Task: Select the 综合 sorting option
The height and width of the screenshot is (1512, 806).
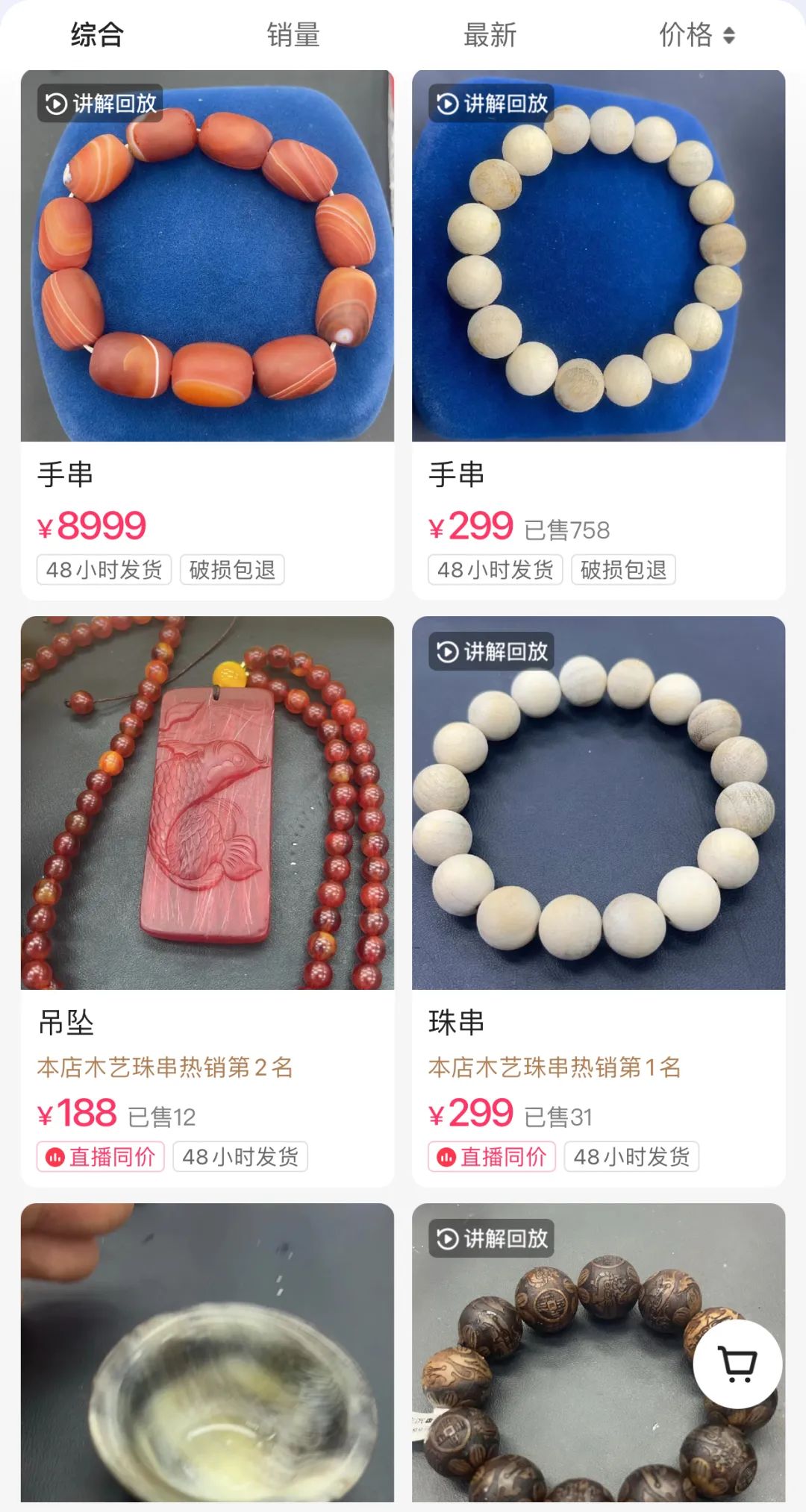Action: [97, 34]
